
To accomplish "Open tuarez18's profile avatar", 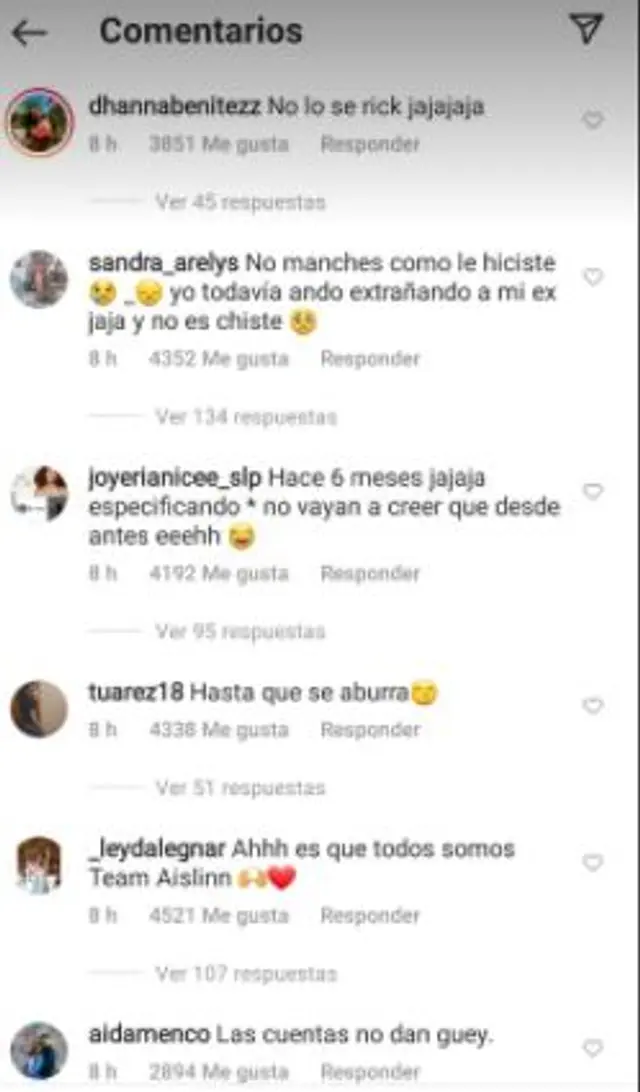I will [39, 709].
